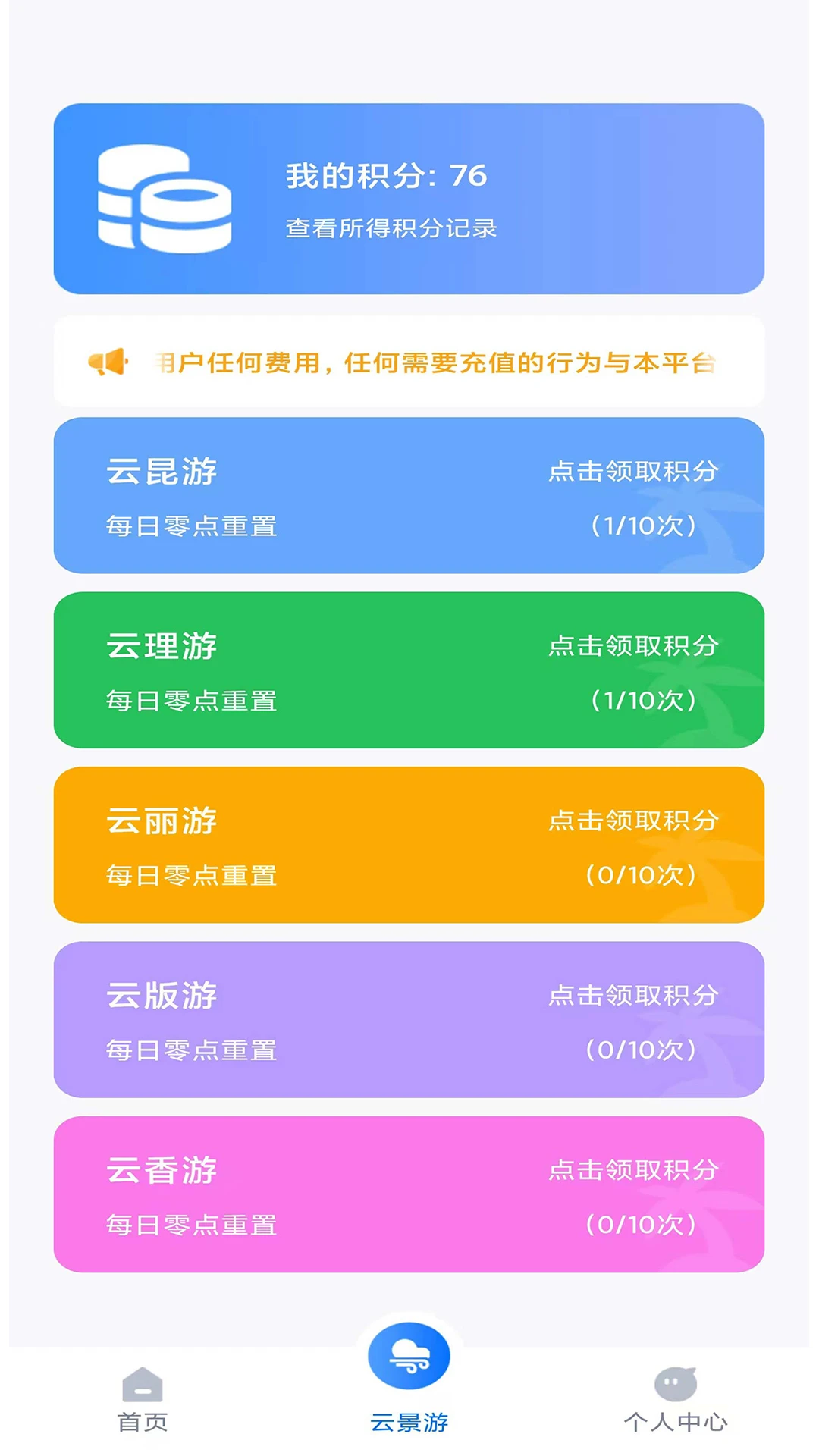Click 每日零点重置 on the 云版游 card
This screenshot has width=819, height=1456.
(x=191, y=1050)
